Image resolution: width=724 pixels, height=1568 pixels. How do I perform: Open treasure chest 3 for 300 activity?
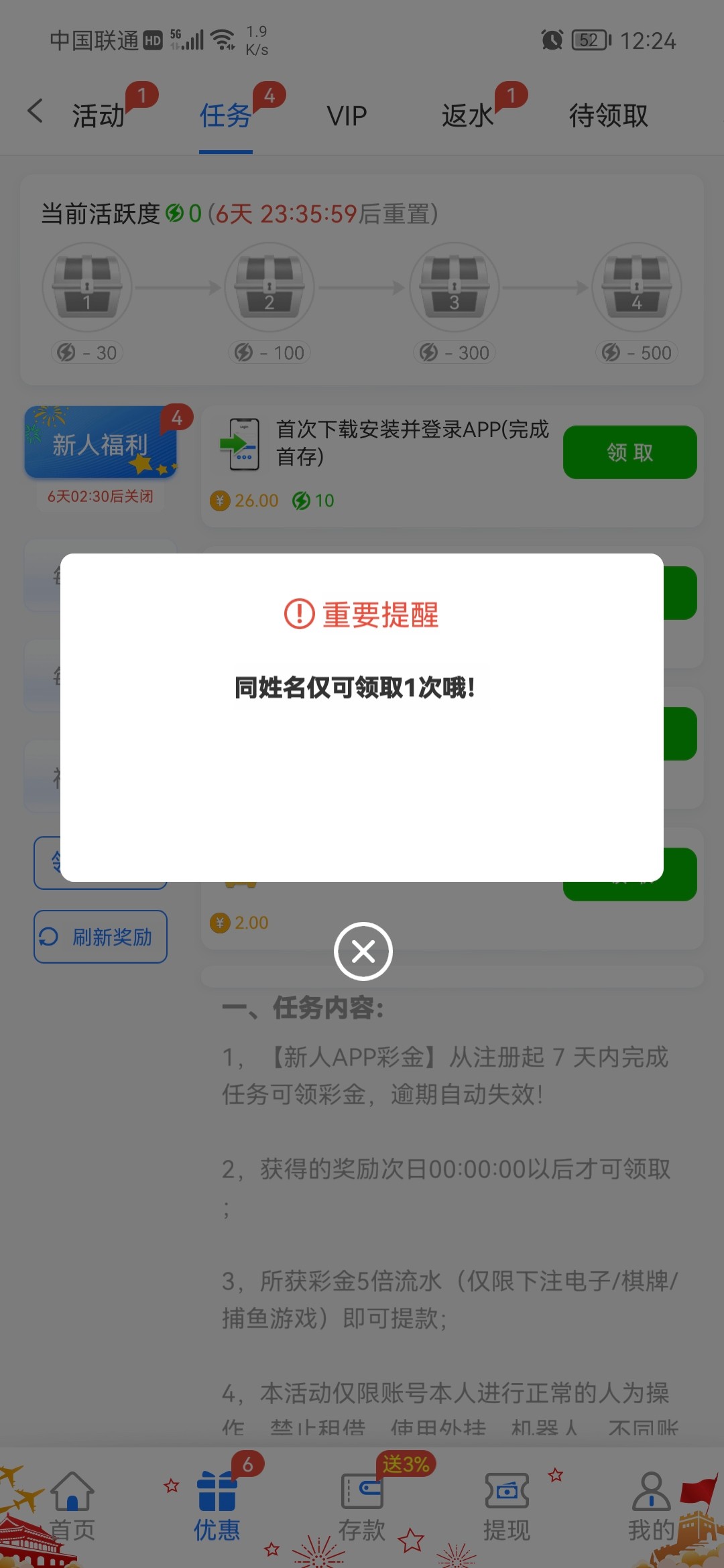(455, 288)
